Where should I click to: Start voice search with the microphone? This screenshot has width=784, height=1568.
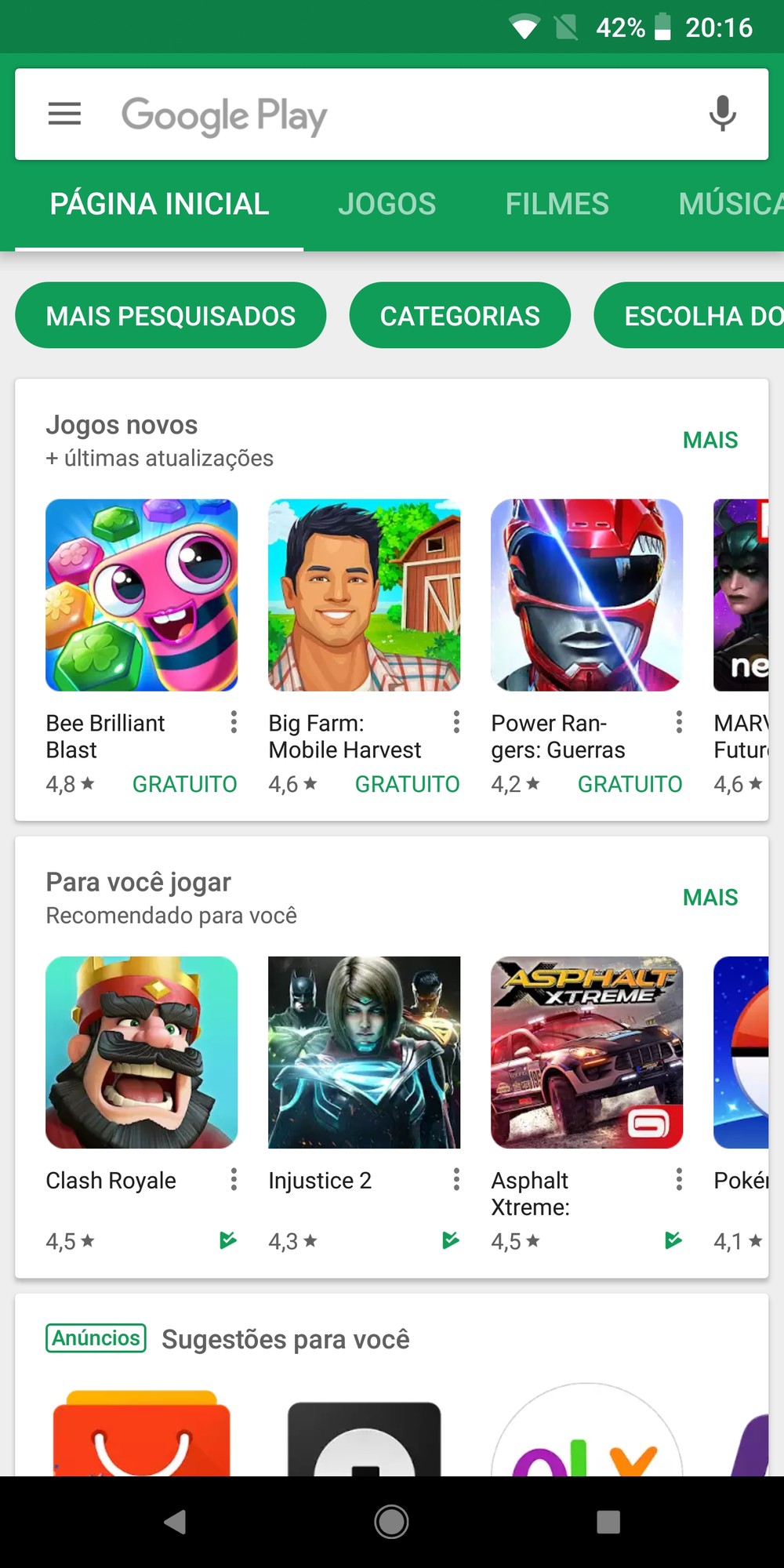click(722, 114)
